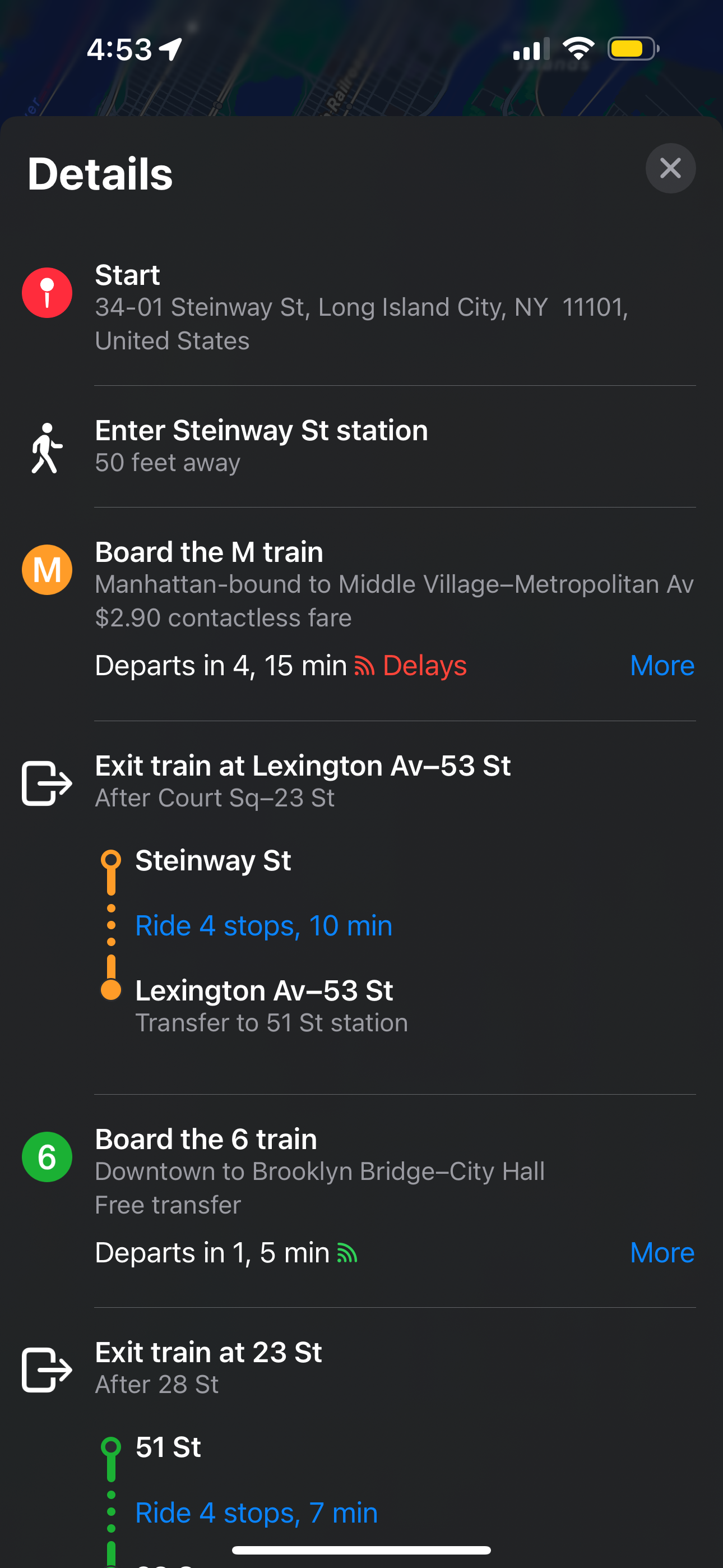
Task: Show the Exit train at Lexington Av–53 St step
Action: tap(303, 767)
